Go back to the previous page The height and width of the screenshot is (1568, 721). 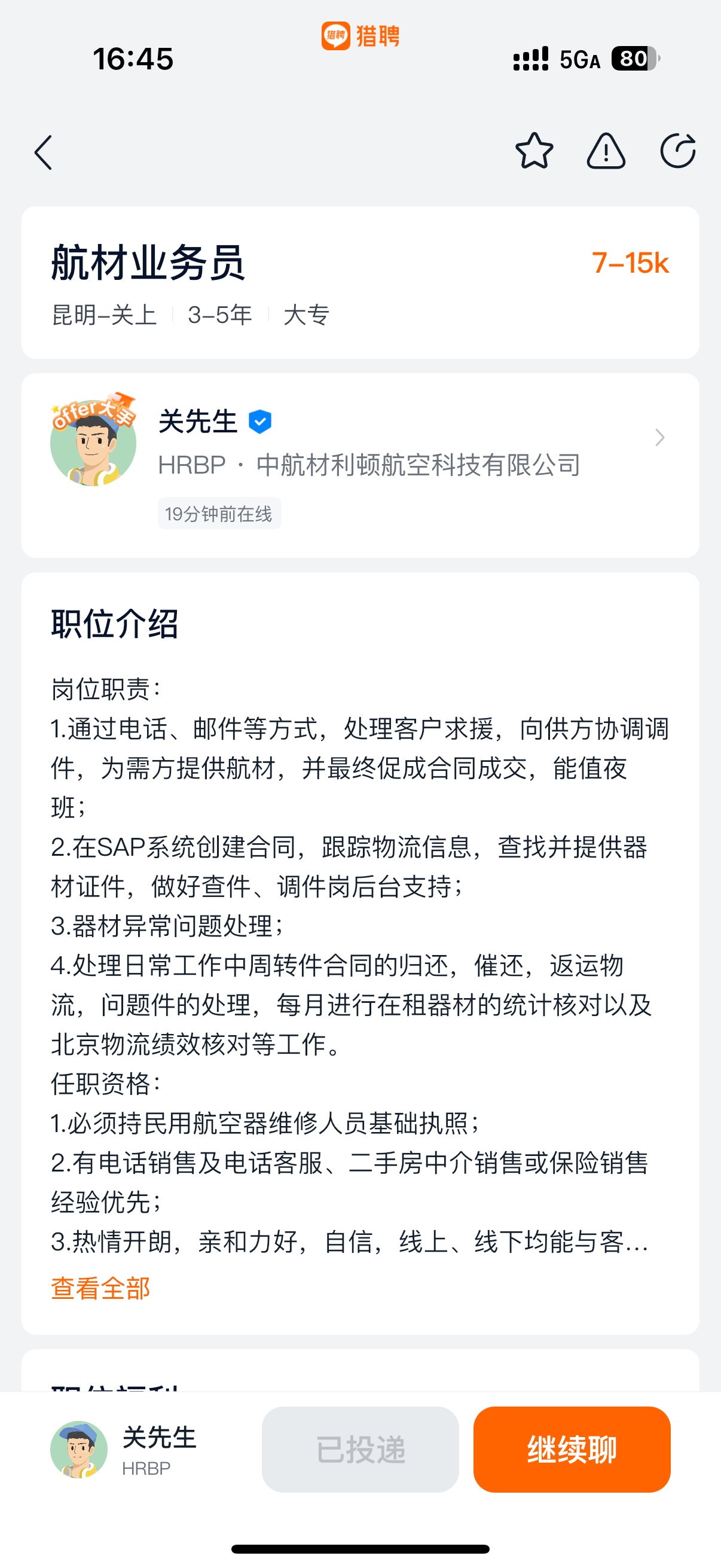pyautogui.click(x=43, y=152)
